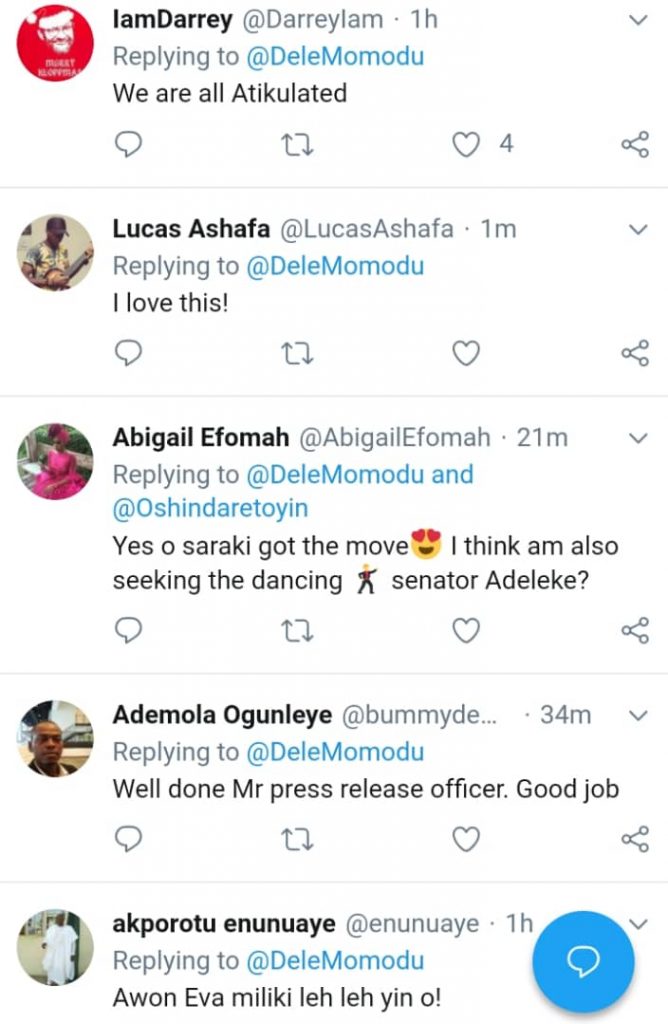Like IamDarrey's reply
This screenshot has width=668, height=1024.
(467, 145)
